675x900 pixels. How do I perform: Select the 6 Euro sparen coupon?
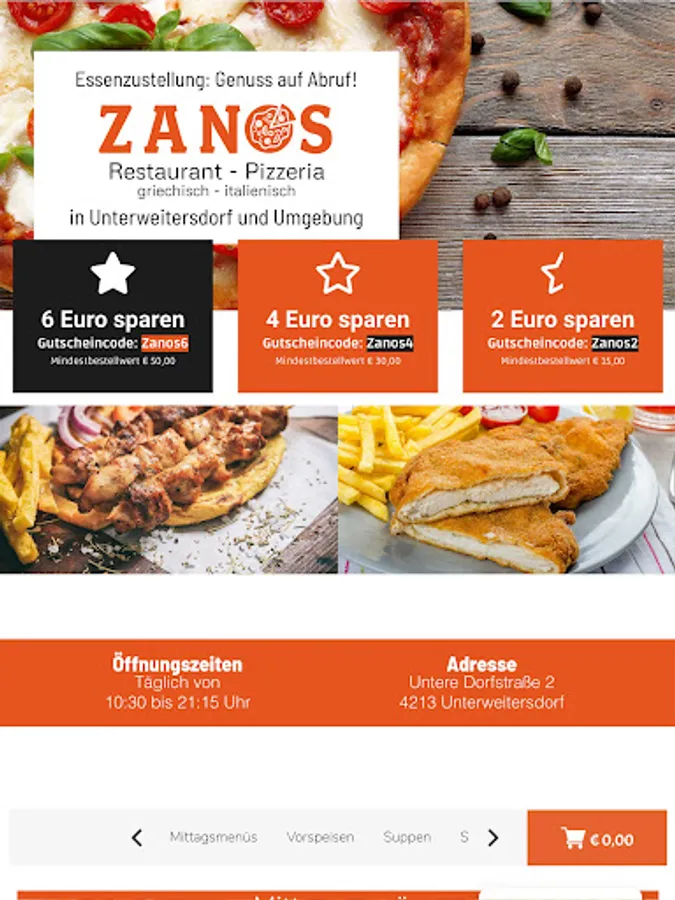(112, 316)
